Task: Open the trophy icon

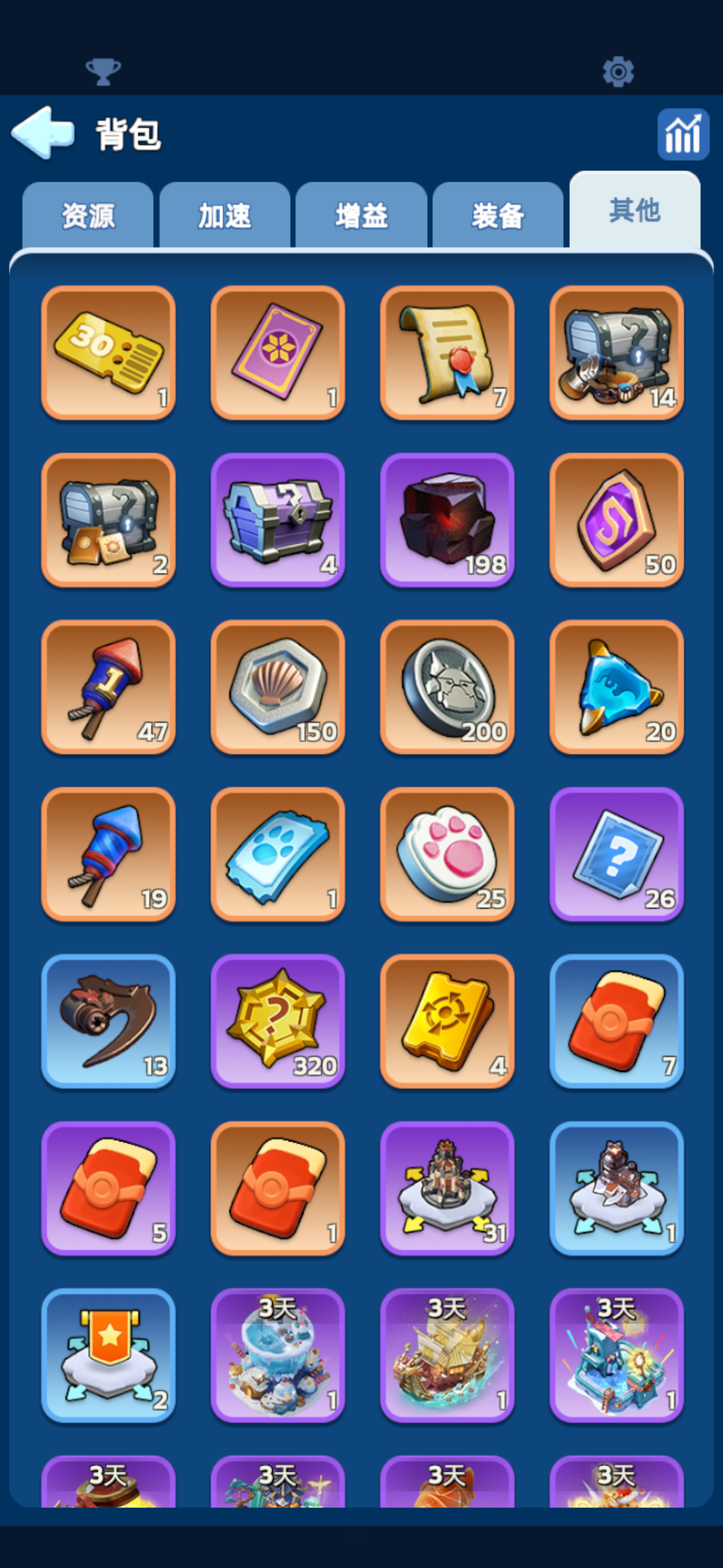Action: 103,72
